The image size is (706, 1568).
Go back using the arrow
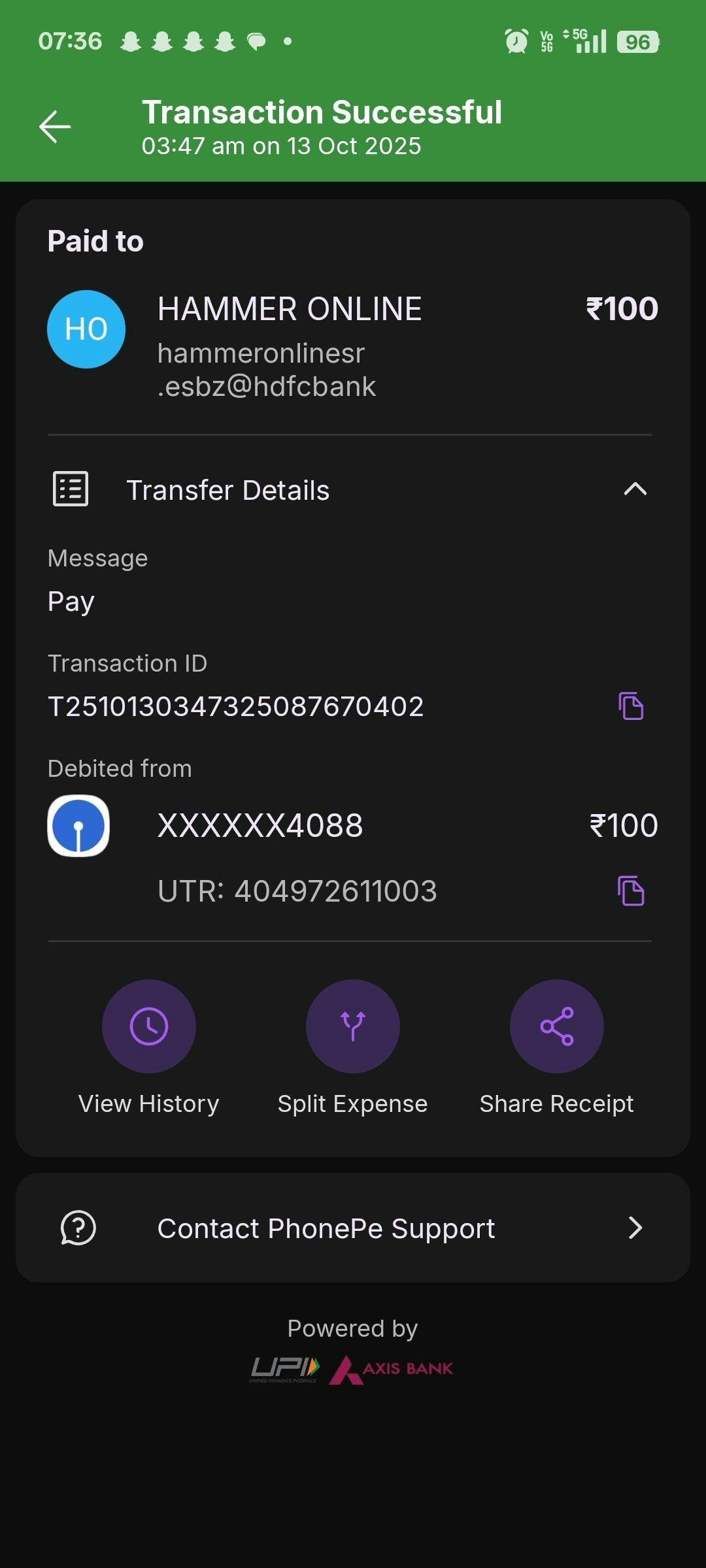click(55, 127)
